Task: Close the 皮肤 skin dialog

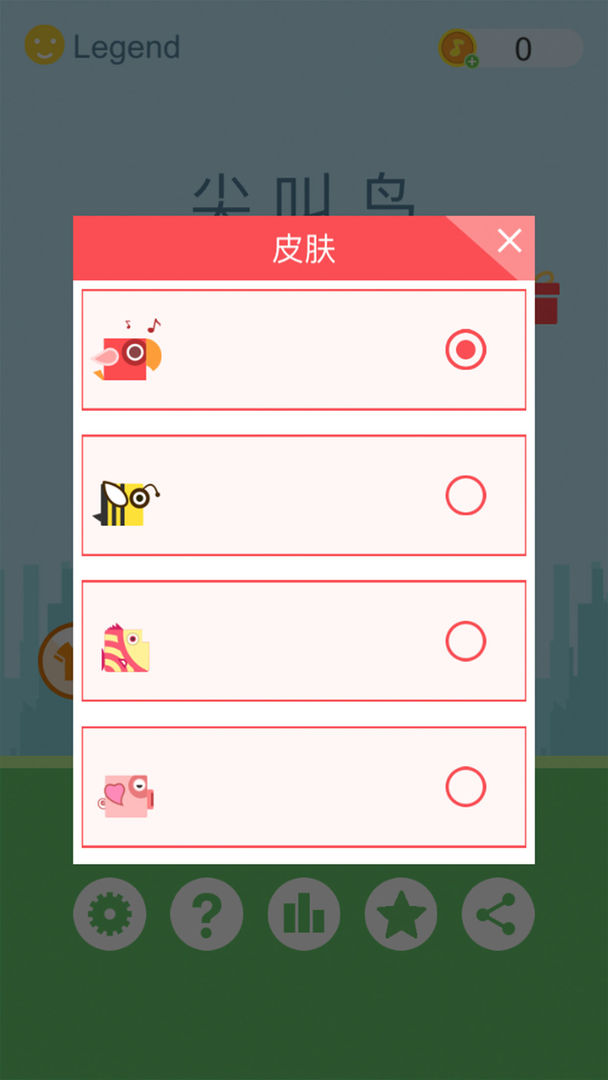Action: (510, 241)
